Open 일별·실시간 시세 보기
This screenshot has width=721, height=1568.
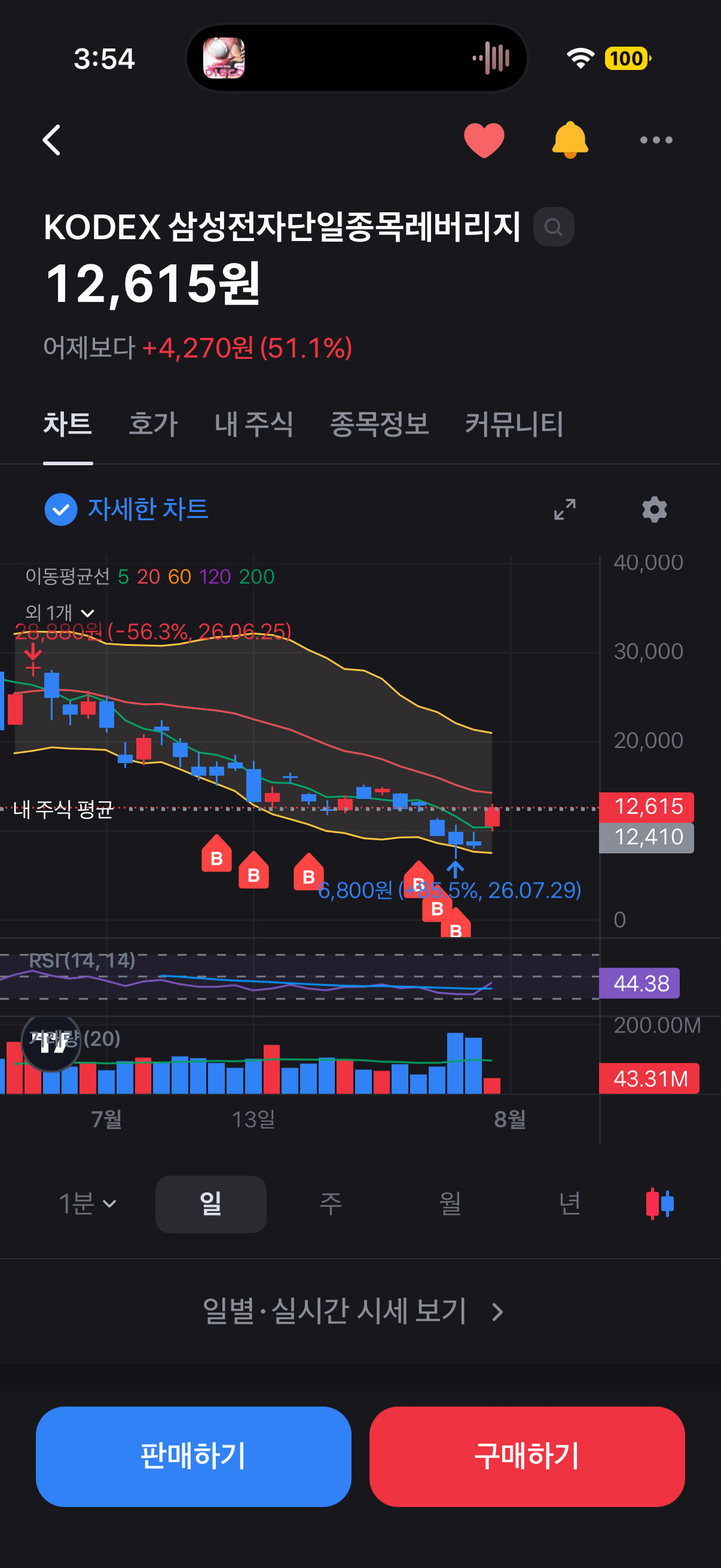pos(353,1311)
